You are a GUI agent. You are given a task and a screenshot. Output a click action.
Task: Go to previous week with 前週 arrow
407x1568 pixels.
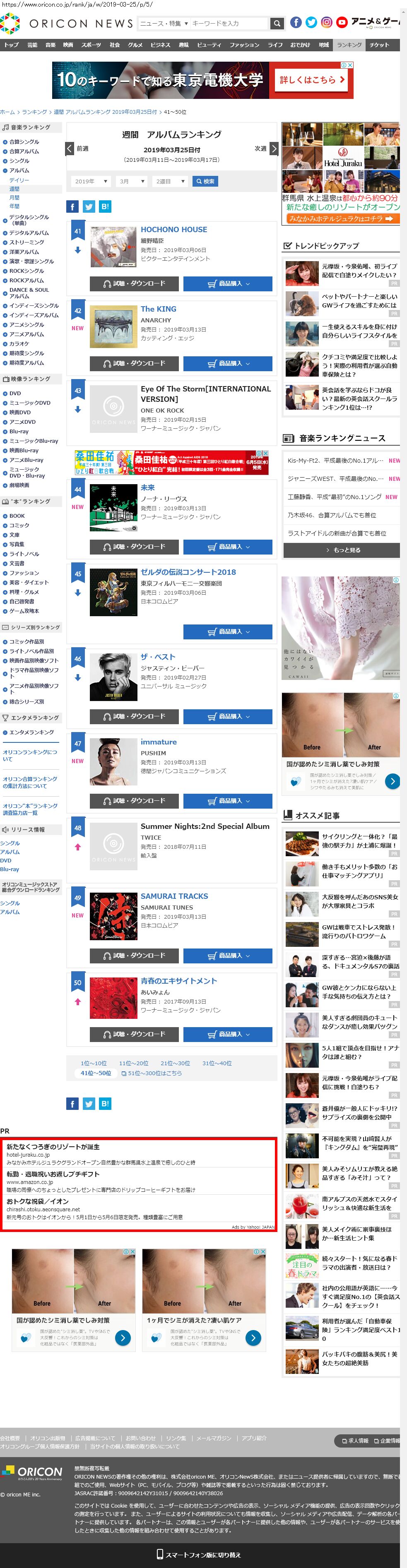(70, 149)
